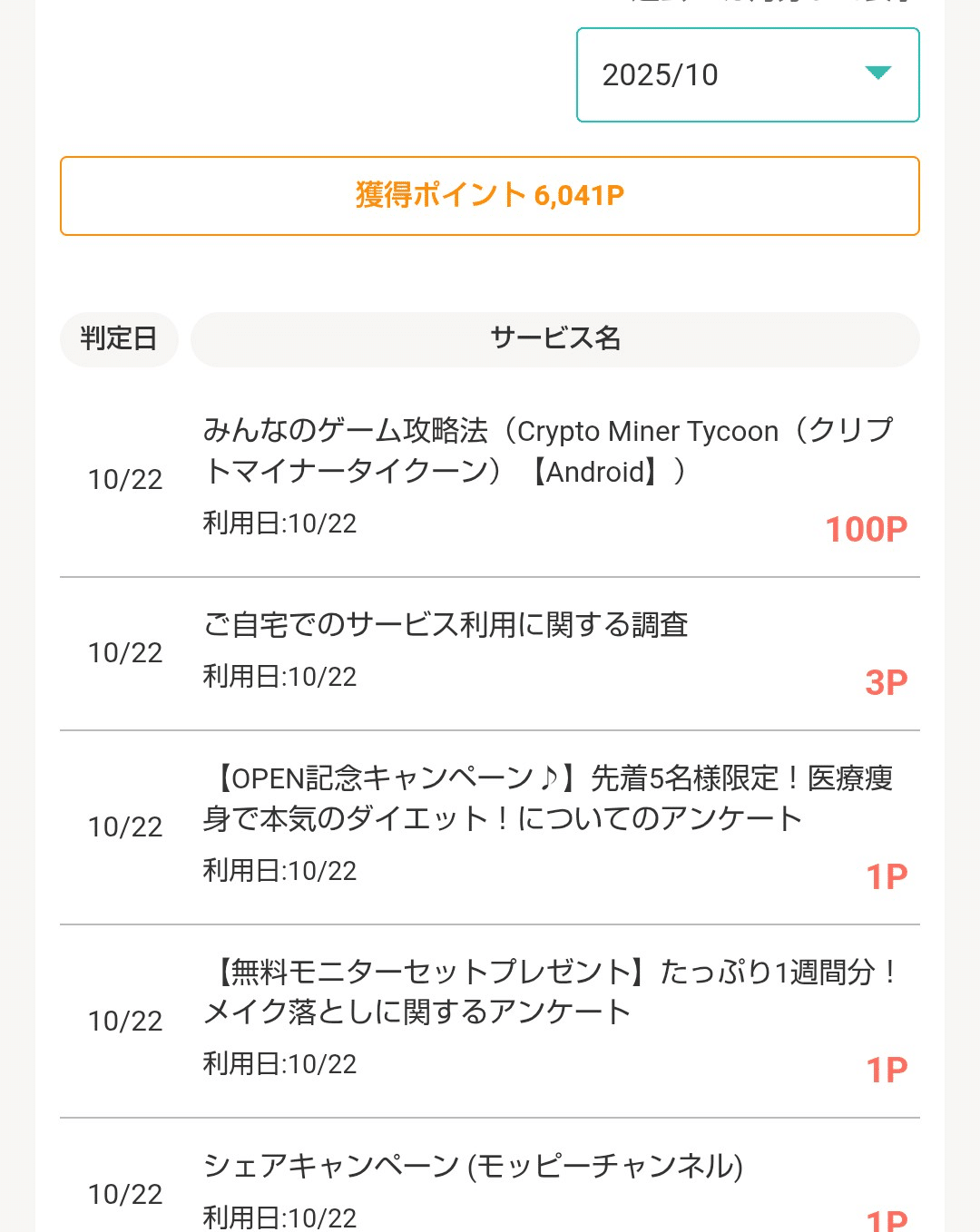Click the 10/22 date beside the share campaign
Screen dimensions: 980x1232
[125, 1195]
